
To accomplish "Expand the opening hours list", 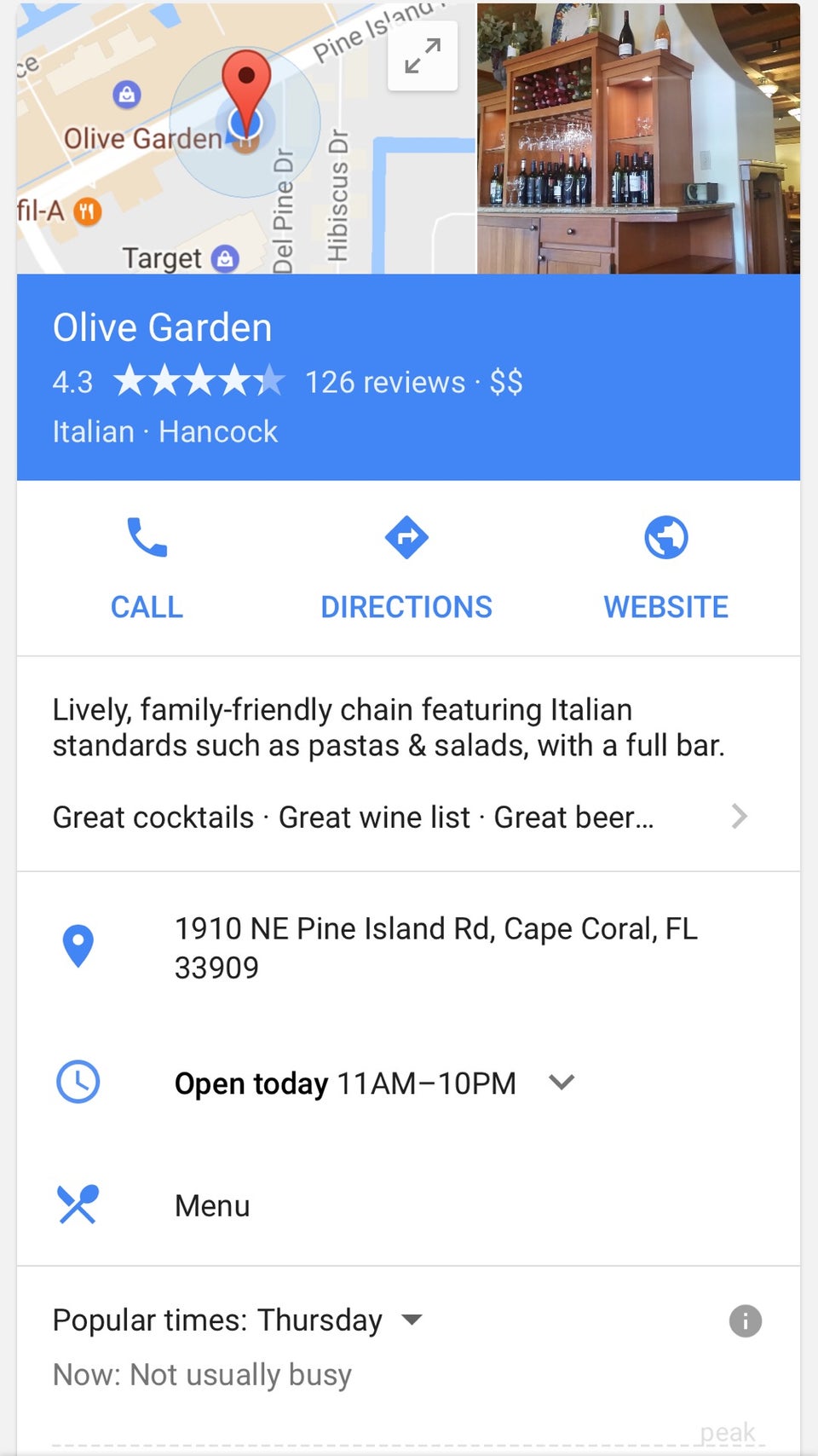I will pos(561,1083).
